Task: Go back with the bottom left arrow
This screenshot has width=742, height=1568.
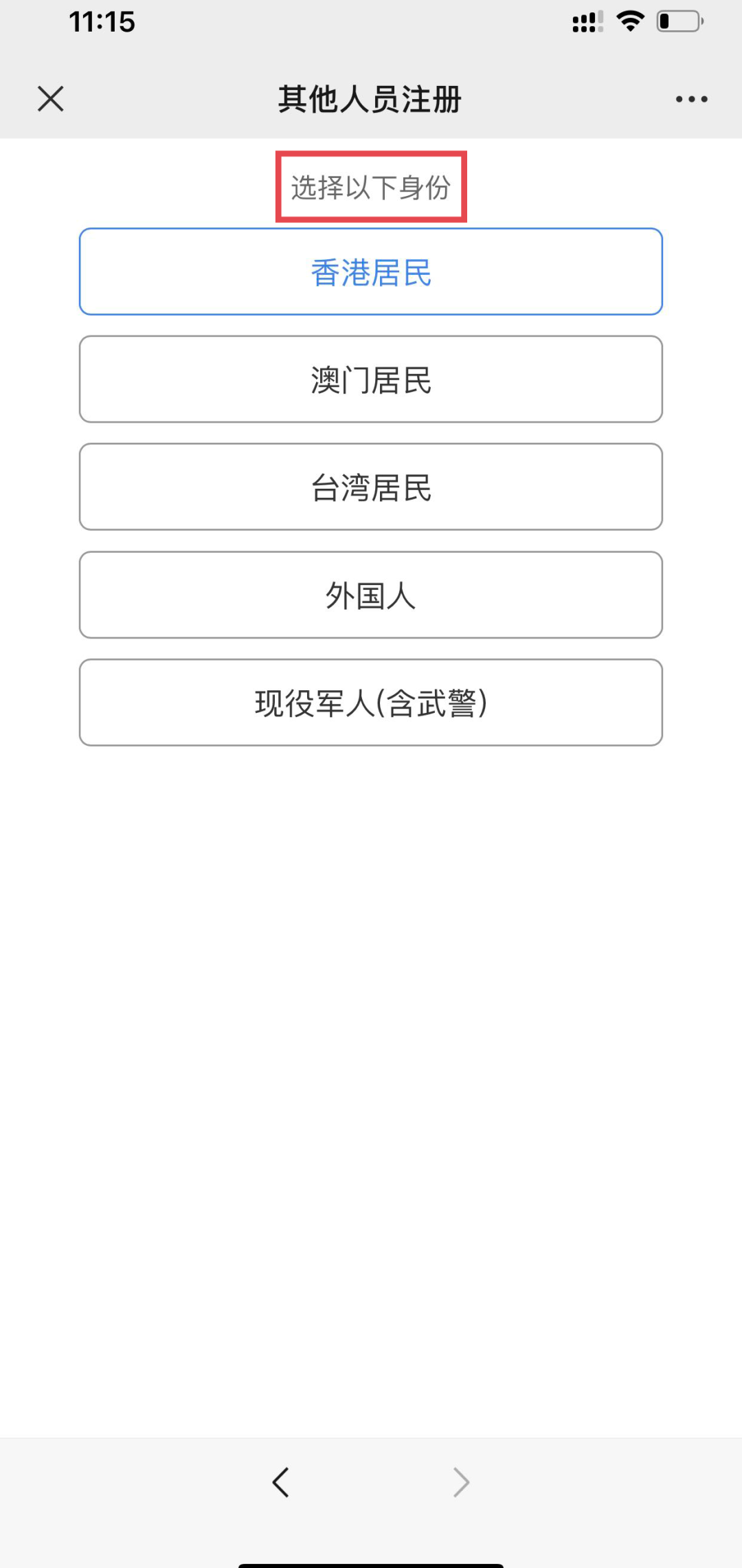Action: pyautogui.click(x=280, y=1482)
